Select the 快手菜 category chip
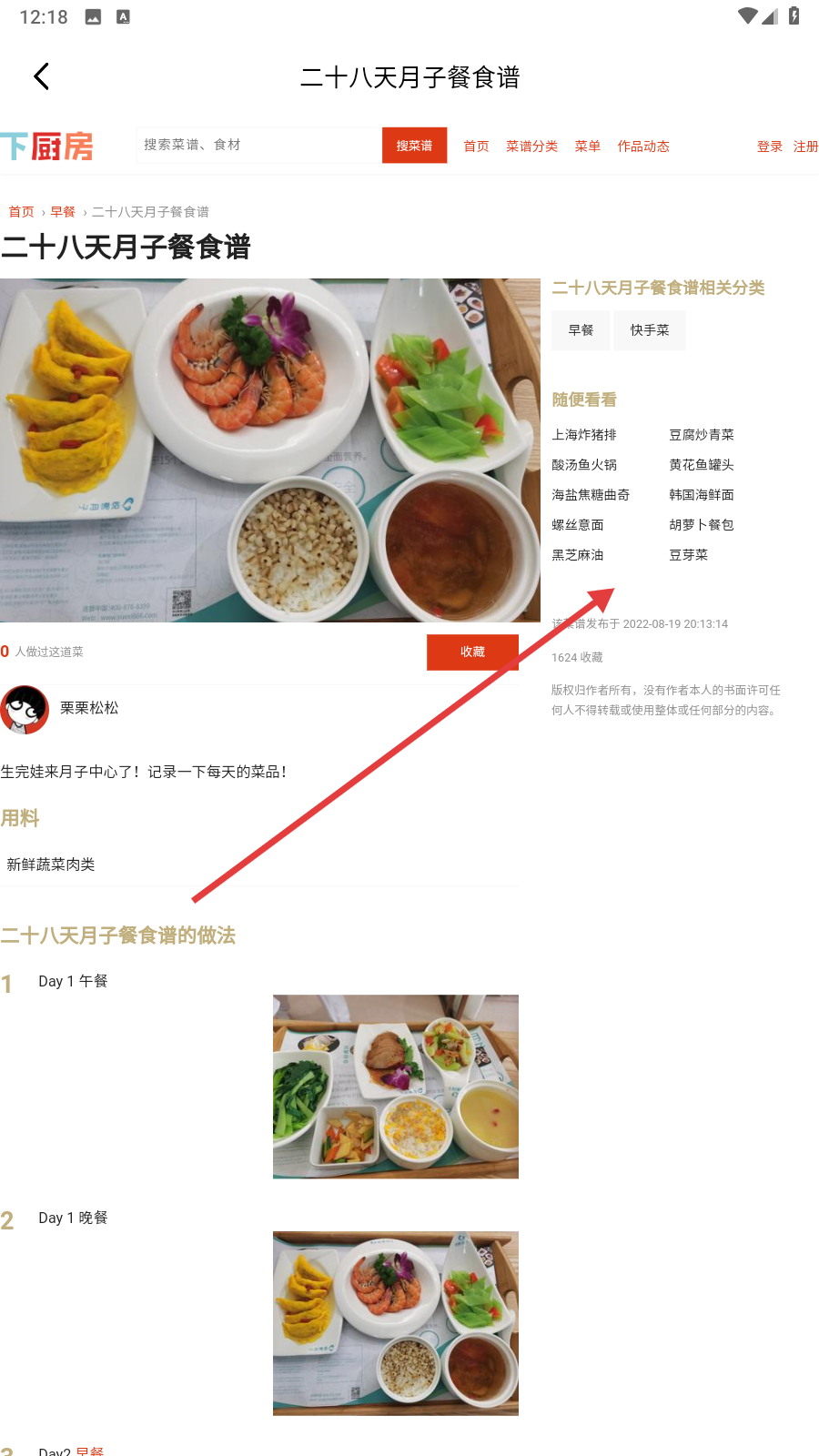Screen dimensions: 819x1456 point(650,330)
